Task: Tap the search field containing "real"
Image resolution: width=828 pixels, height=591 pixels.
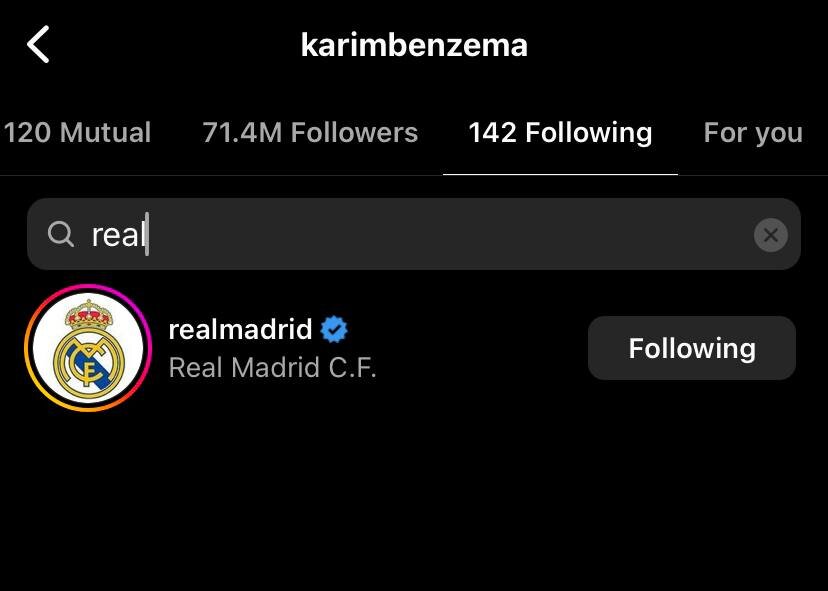Action: (400, 235)
